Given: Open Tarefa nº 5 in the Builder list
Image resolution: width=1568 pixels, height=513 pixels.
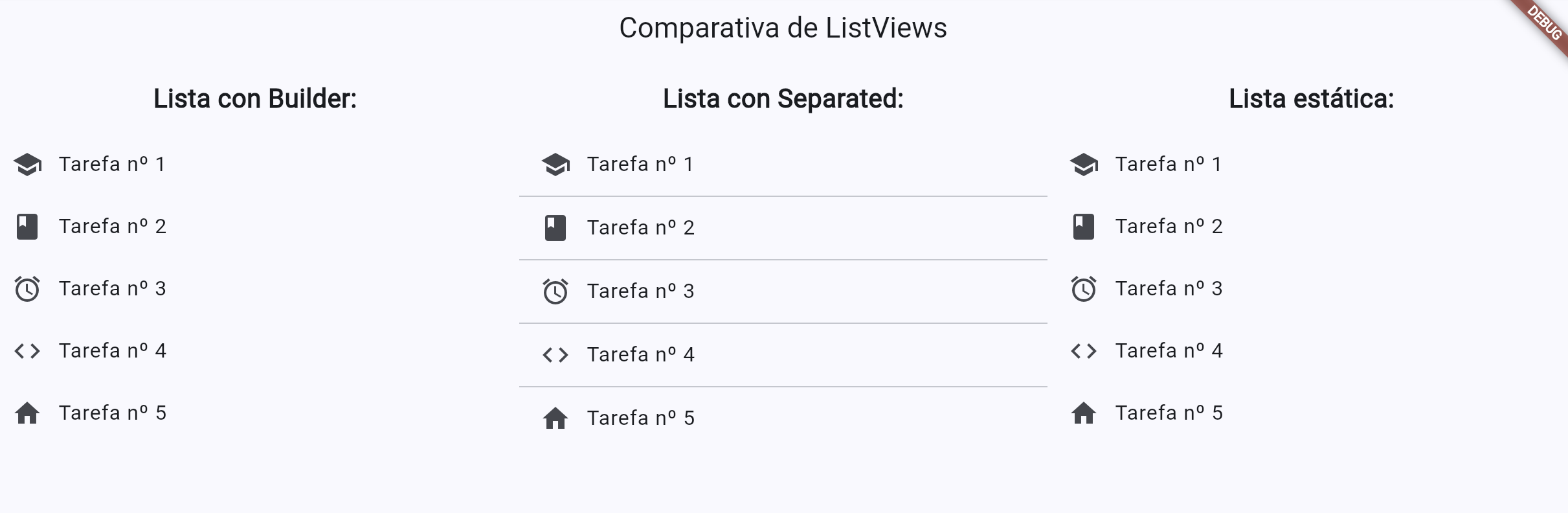Looking at the screenshot, I should [113, 413].
